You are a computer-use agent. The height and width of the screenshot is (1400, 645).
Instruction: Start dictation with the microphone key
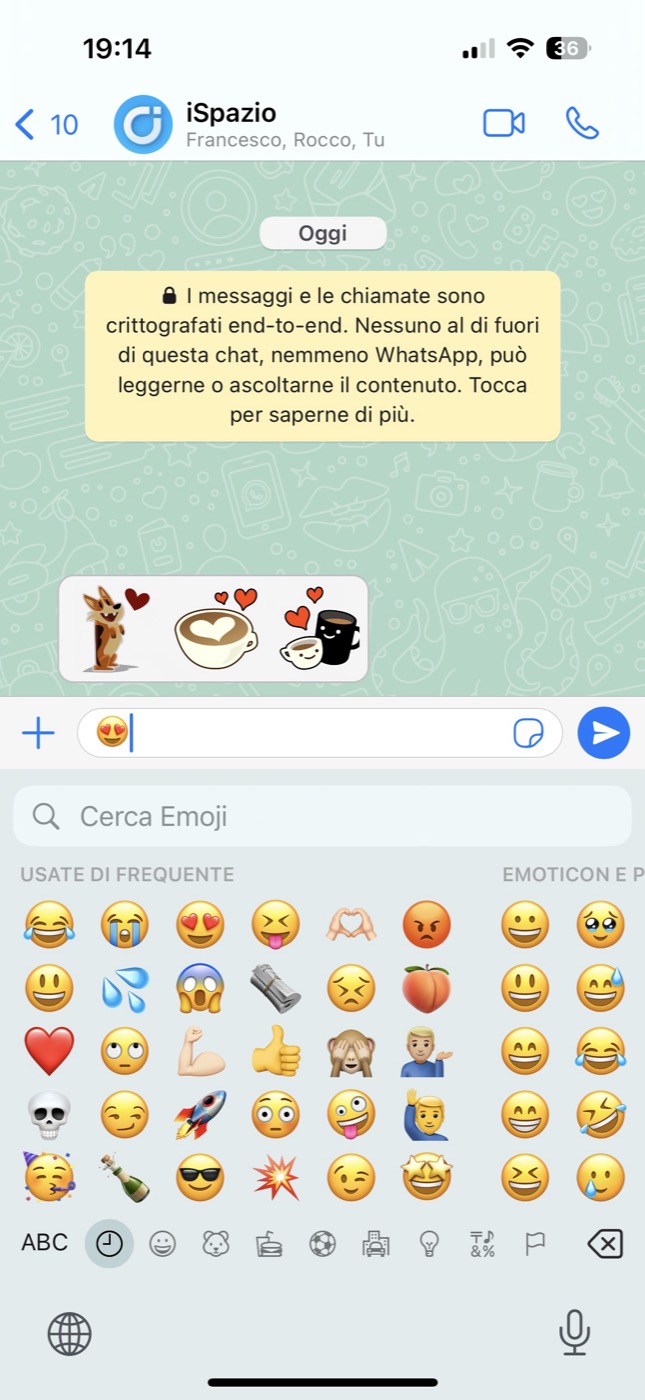(574, 1333)
